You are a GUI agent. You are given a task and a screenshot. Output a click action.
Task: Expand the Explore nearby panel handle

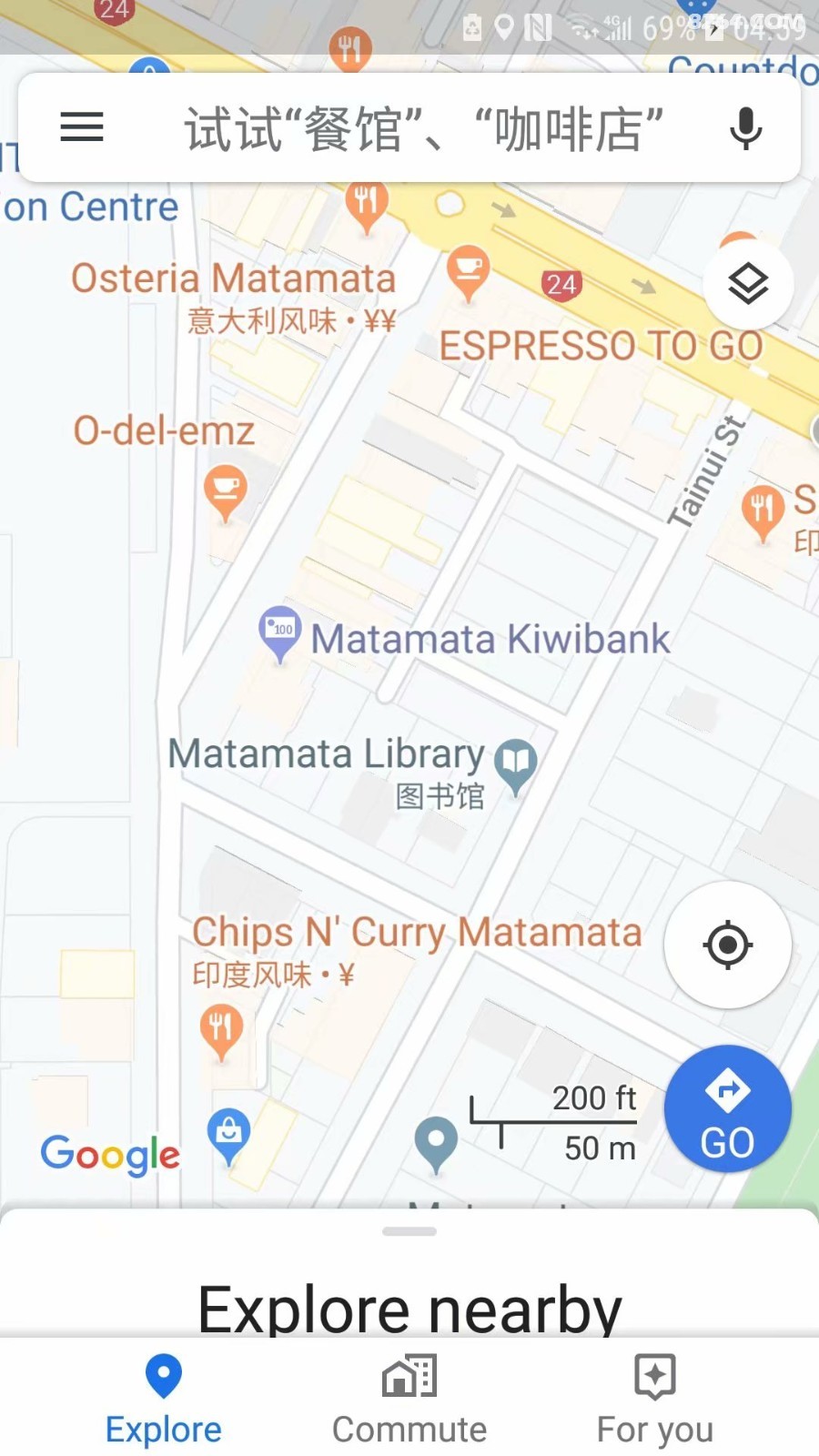409,1231
